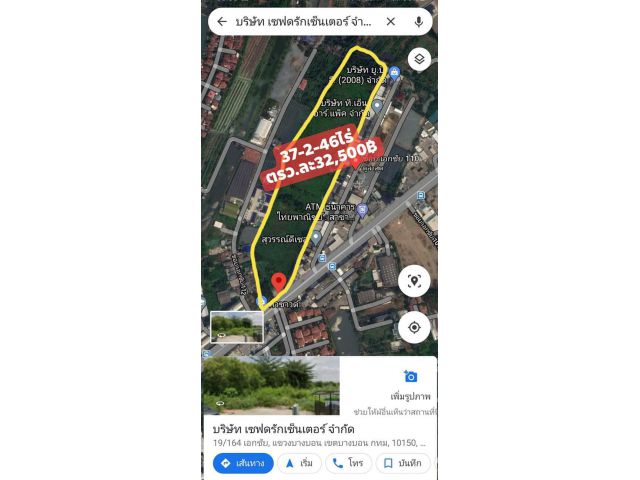View the place photo of the grassy lot
This screenshot has width=640, height=480.
click(x=270, y=385)
